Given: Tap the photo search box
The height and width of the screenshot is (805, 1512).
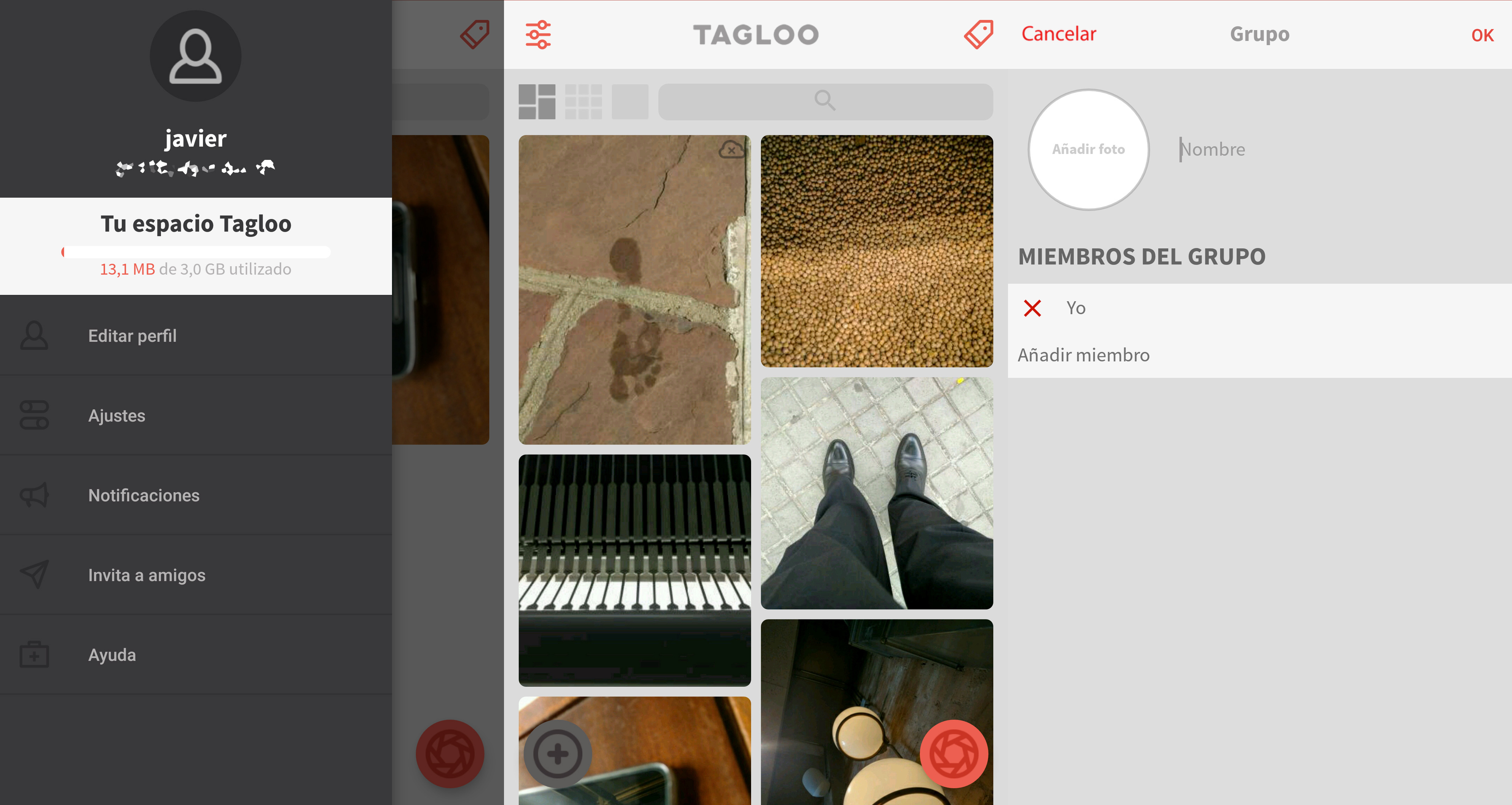Looking at the screenshot, I should point(825,102).
